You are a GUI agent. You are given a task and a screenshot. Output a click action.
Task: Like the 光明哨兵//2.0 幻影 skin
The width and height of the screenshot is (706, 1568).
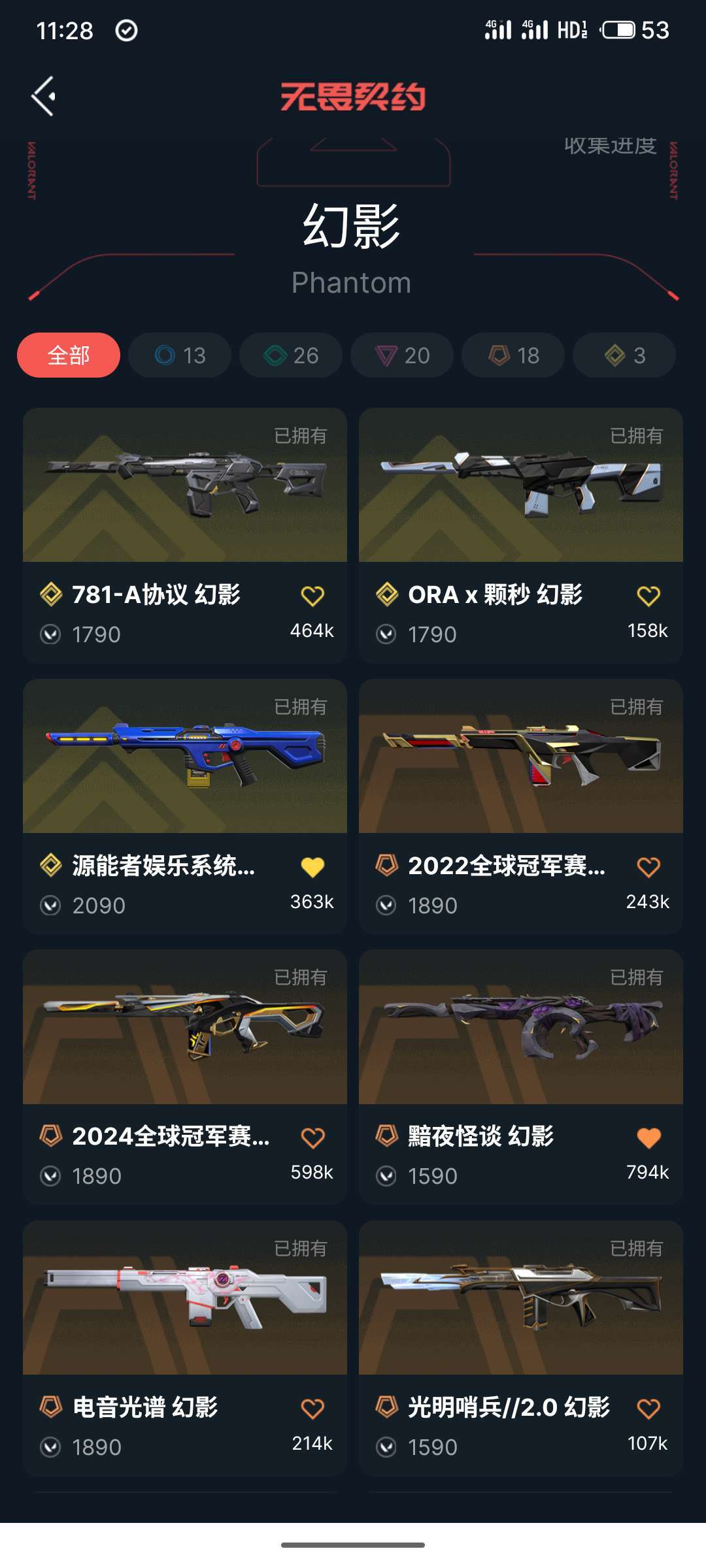click(648, 1409)
